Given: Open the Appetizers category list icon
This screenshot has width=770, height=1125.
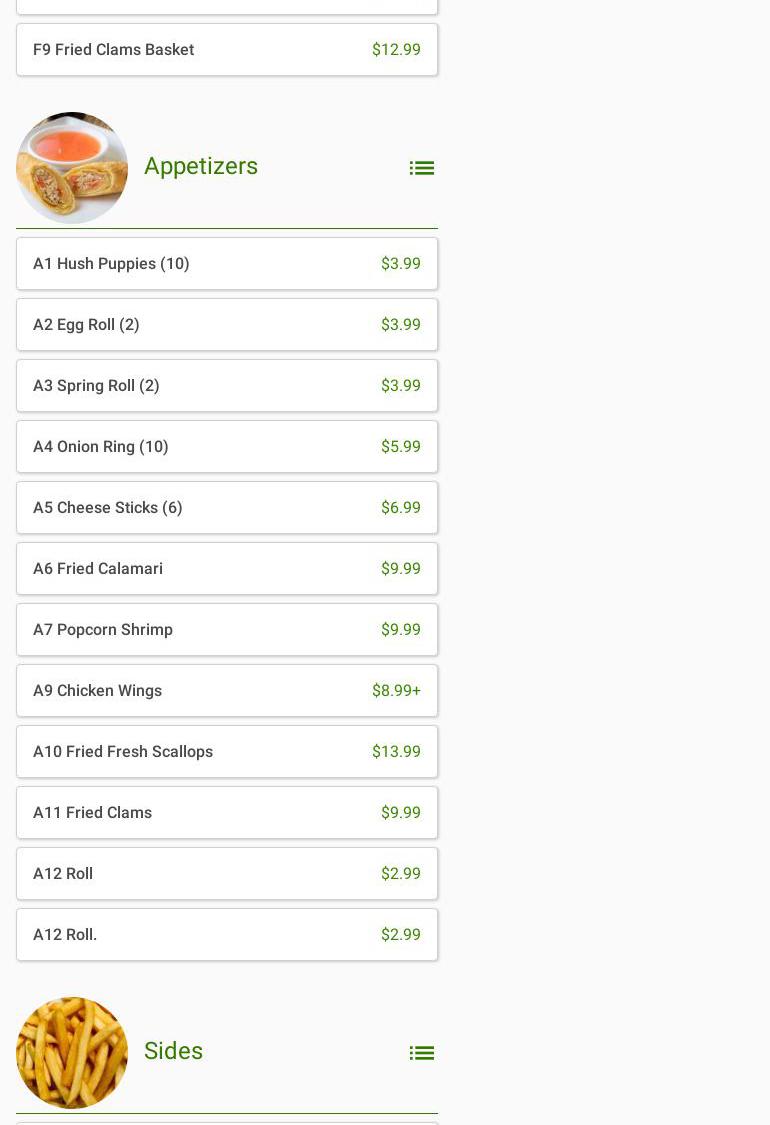Looking at the screenshot, I should (x=421, y=168).
